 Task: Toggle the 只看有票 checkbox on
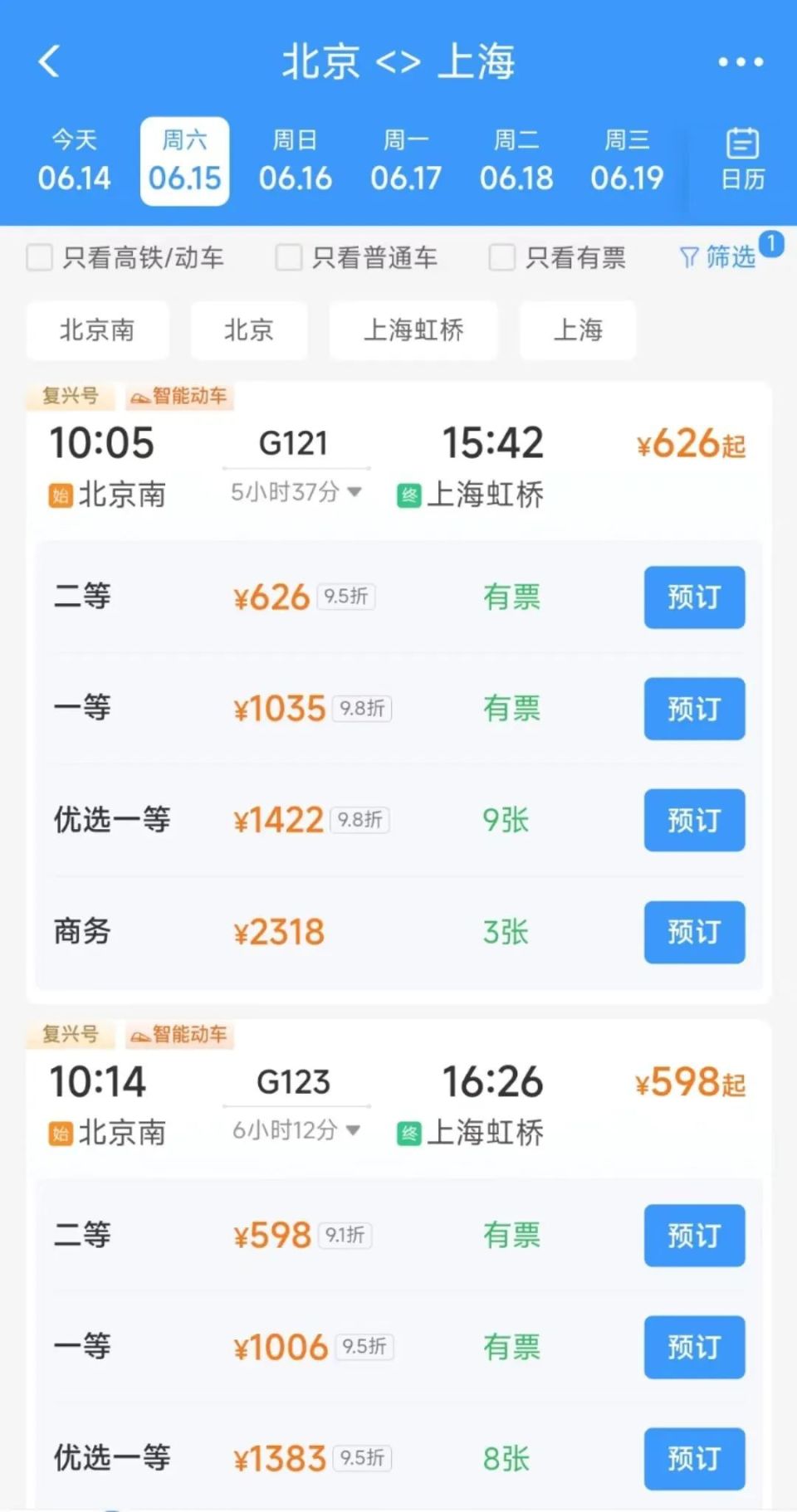click(502, 258)
